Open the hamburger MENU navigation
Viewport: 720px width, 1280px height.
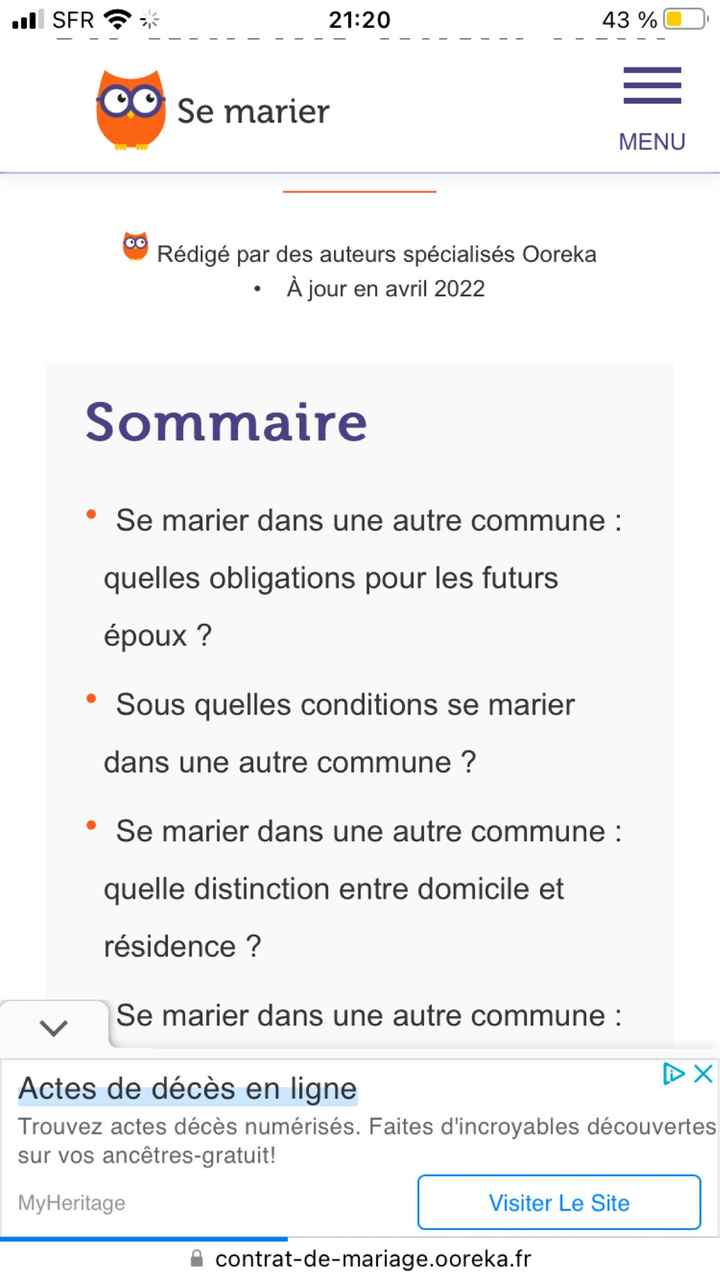click(651, 85)
